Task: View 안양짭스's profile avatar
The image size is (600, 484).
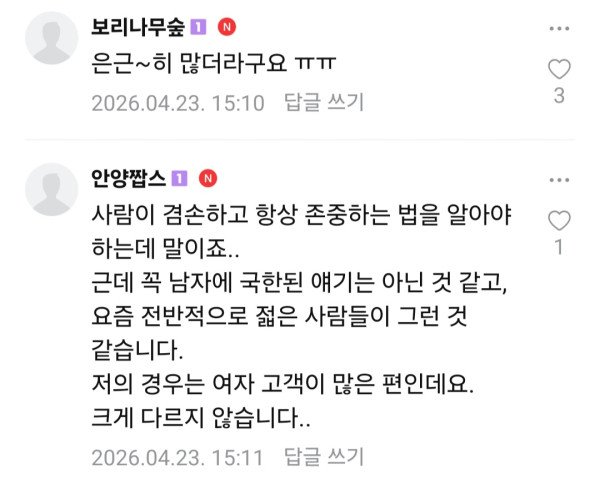Action: click(52, 190)
